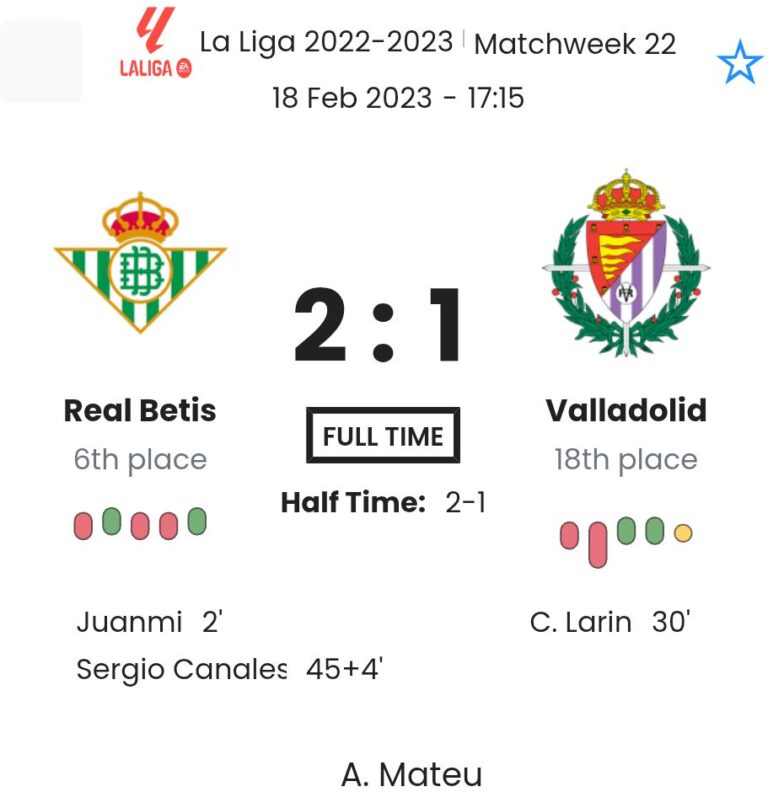
Task: Open the Valladolid team page
Action: 626,410
